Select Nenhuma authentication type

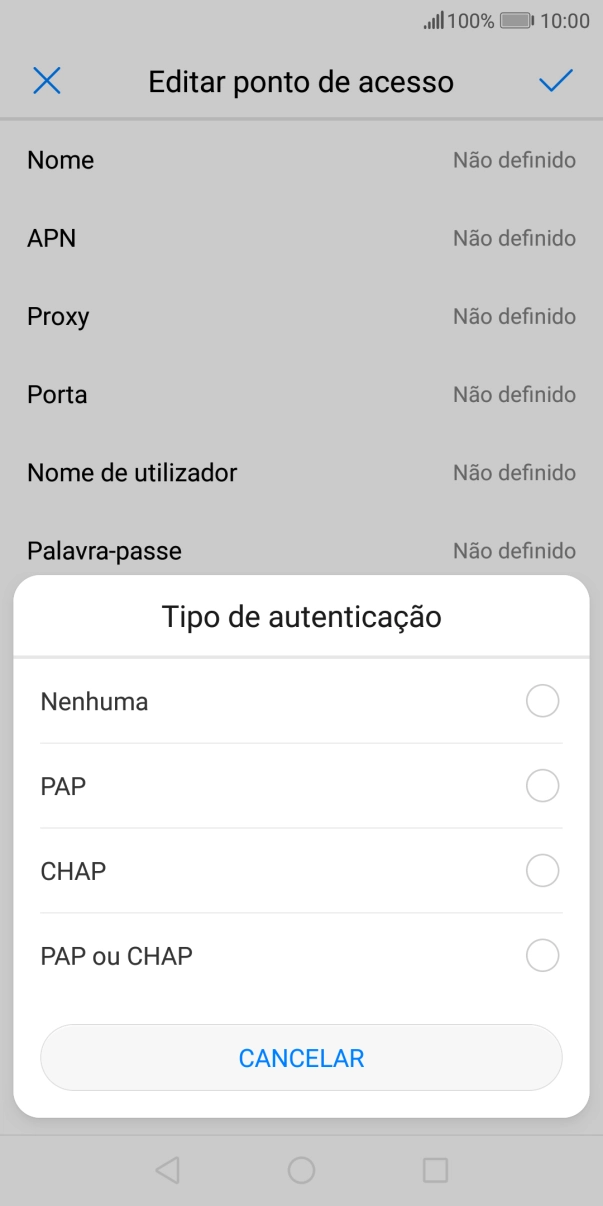coord(541,702)
